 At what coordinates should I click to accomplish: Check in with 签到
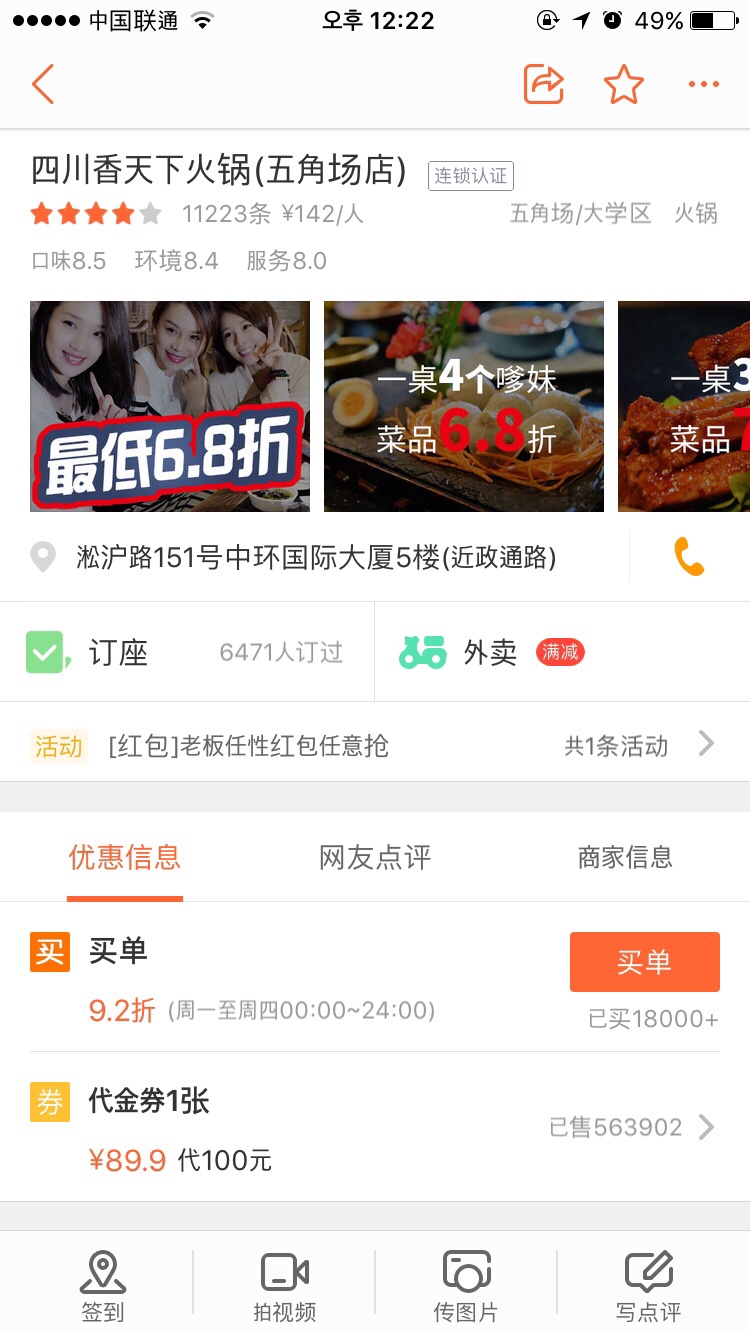(x=102, y=1286)
